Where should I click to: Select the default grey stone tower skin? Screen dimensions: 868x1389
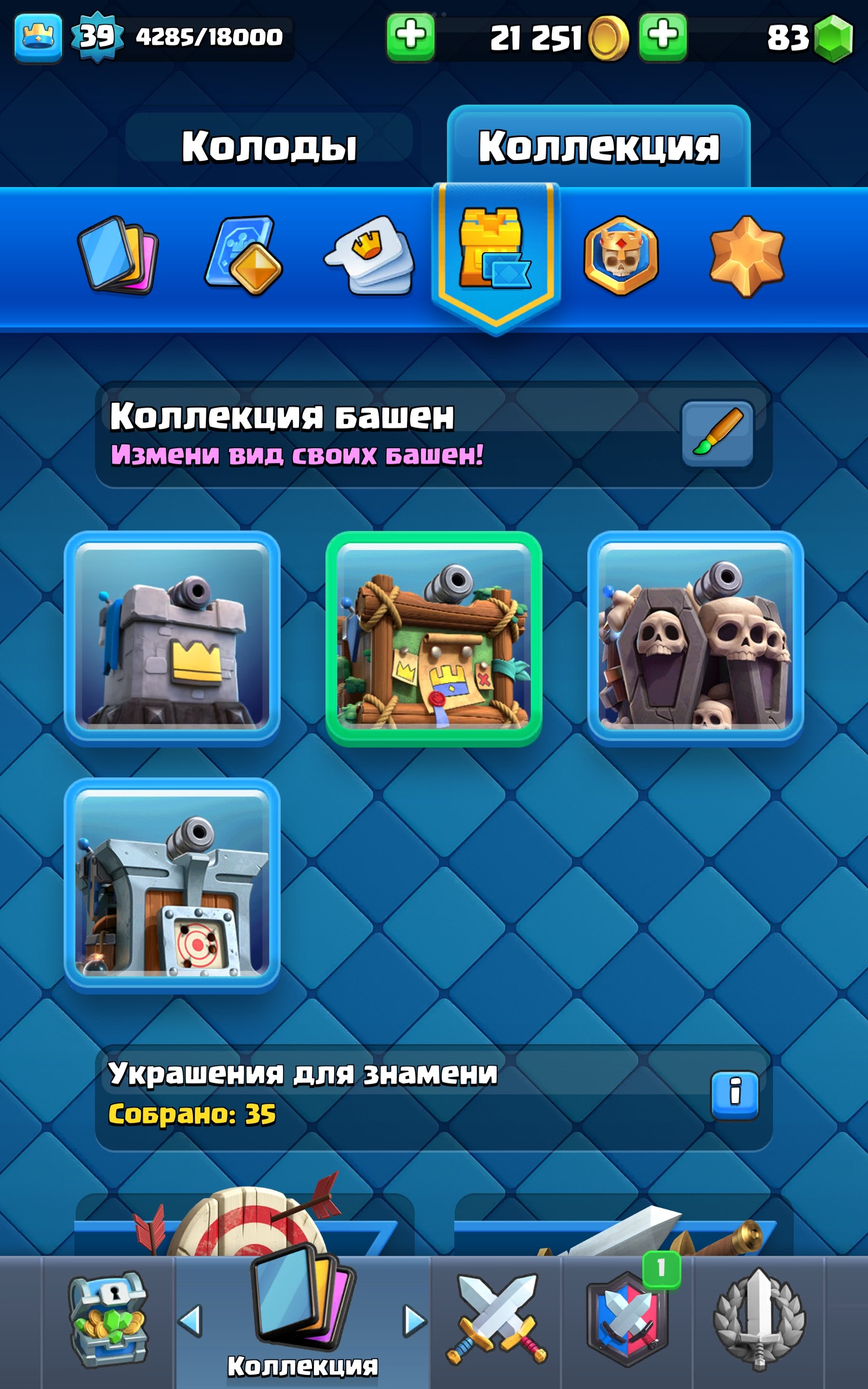coord(172,638)
